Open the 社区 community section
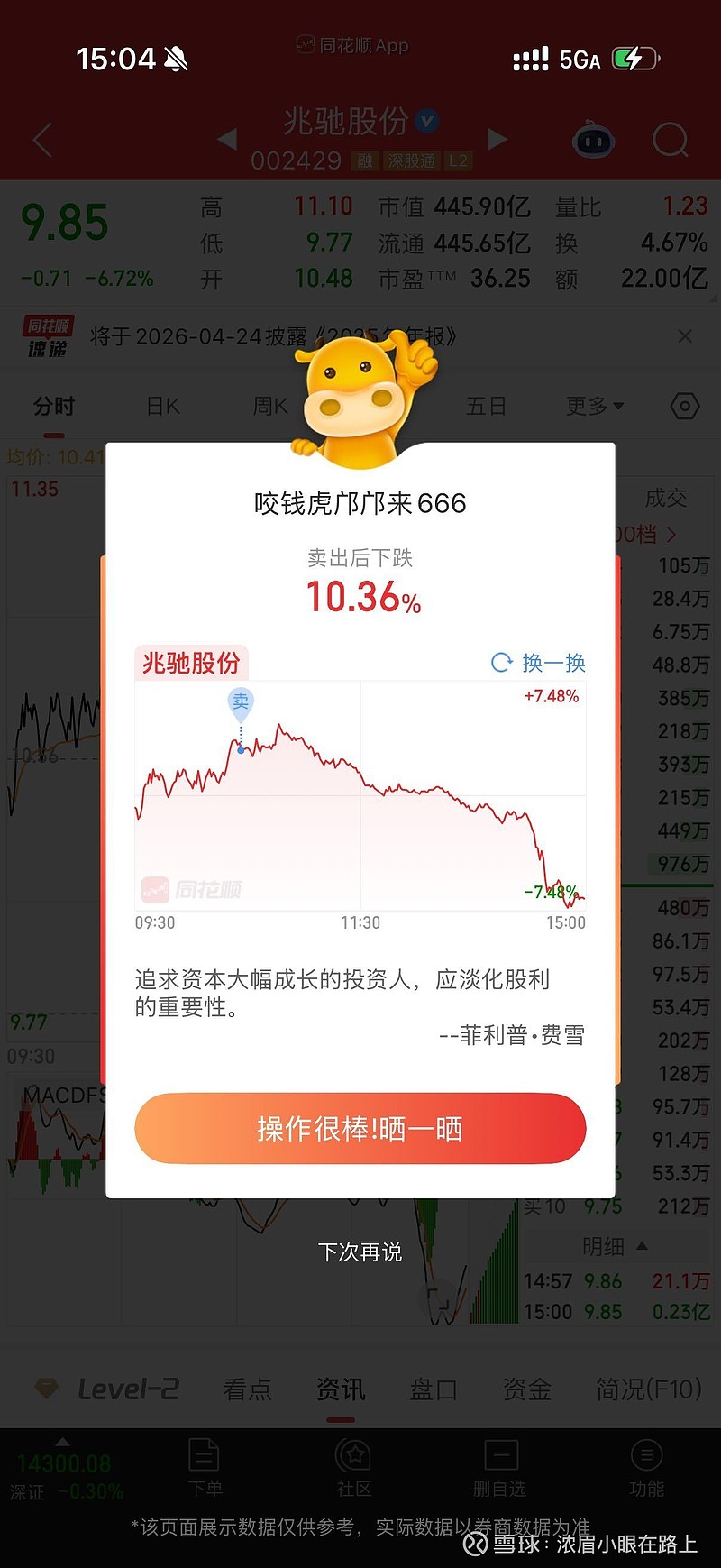 [x=353, y=1468]
